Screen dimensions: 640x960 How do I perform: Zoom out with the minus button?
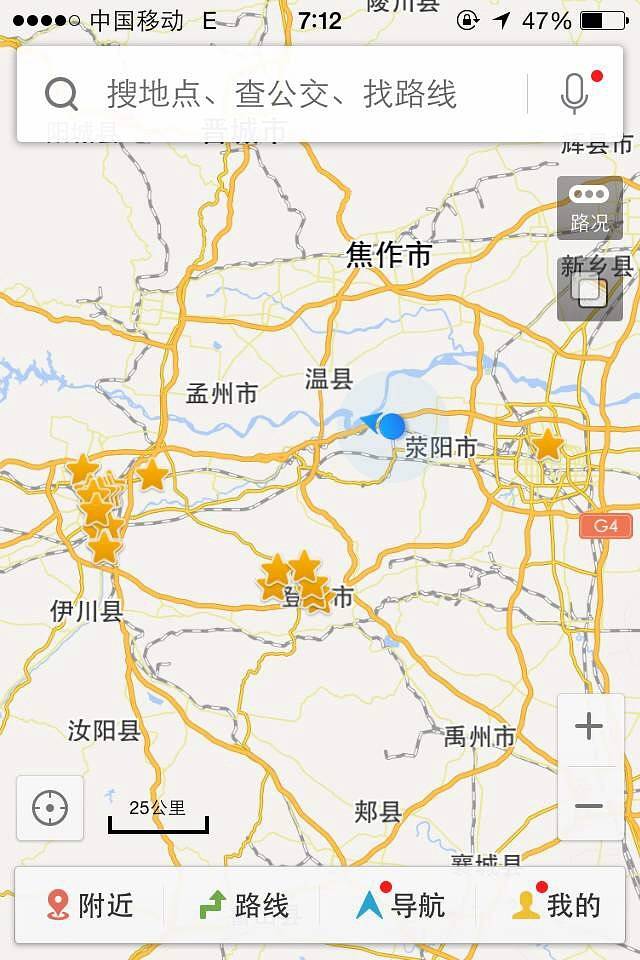[589, 805]
